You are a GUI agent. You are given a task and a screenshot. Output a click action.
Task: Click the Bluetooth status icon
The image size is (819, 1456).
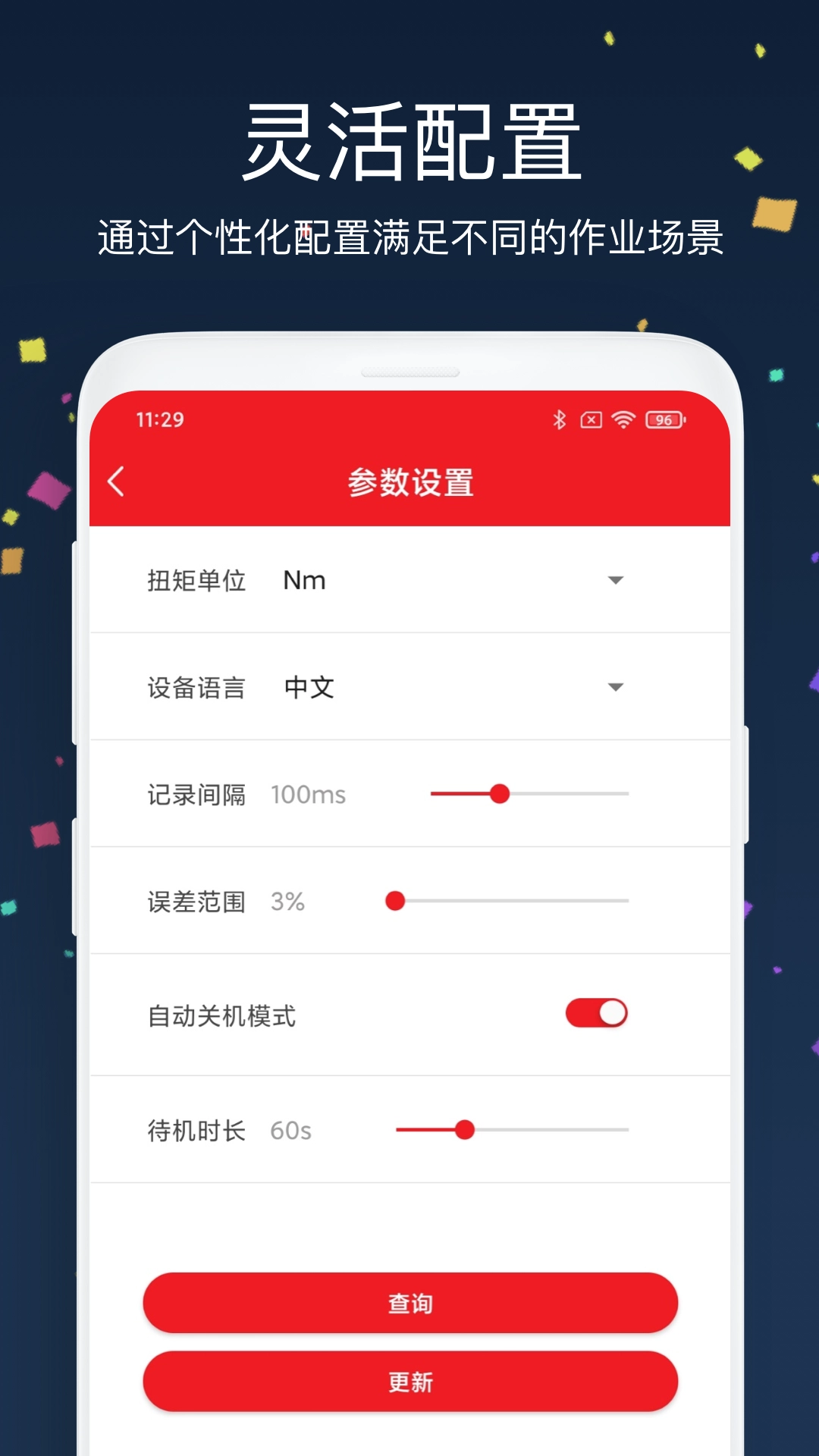point(560,419)
